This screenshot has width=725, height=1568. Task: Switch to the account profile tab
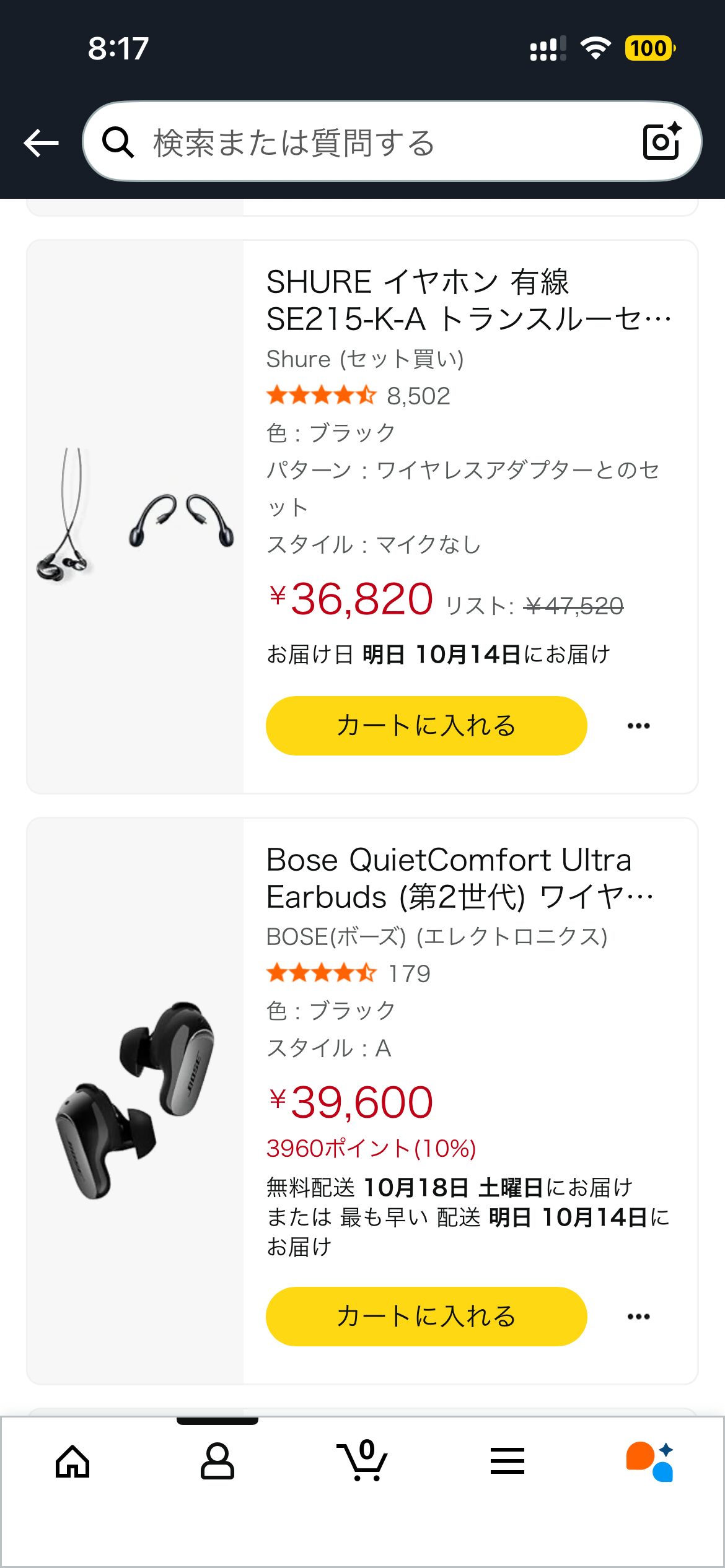[x=217, y=1463]
